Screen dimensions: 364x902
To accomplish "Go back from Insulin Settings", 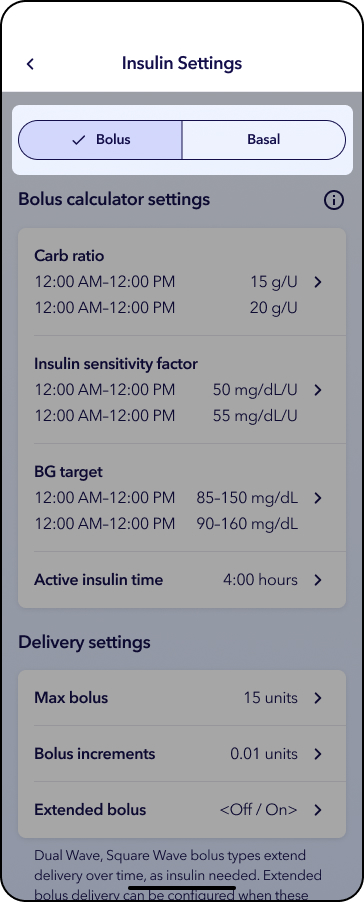I will click(30, 64).
